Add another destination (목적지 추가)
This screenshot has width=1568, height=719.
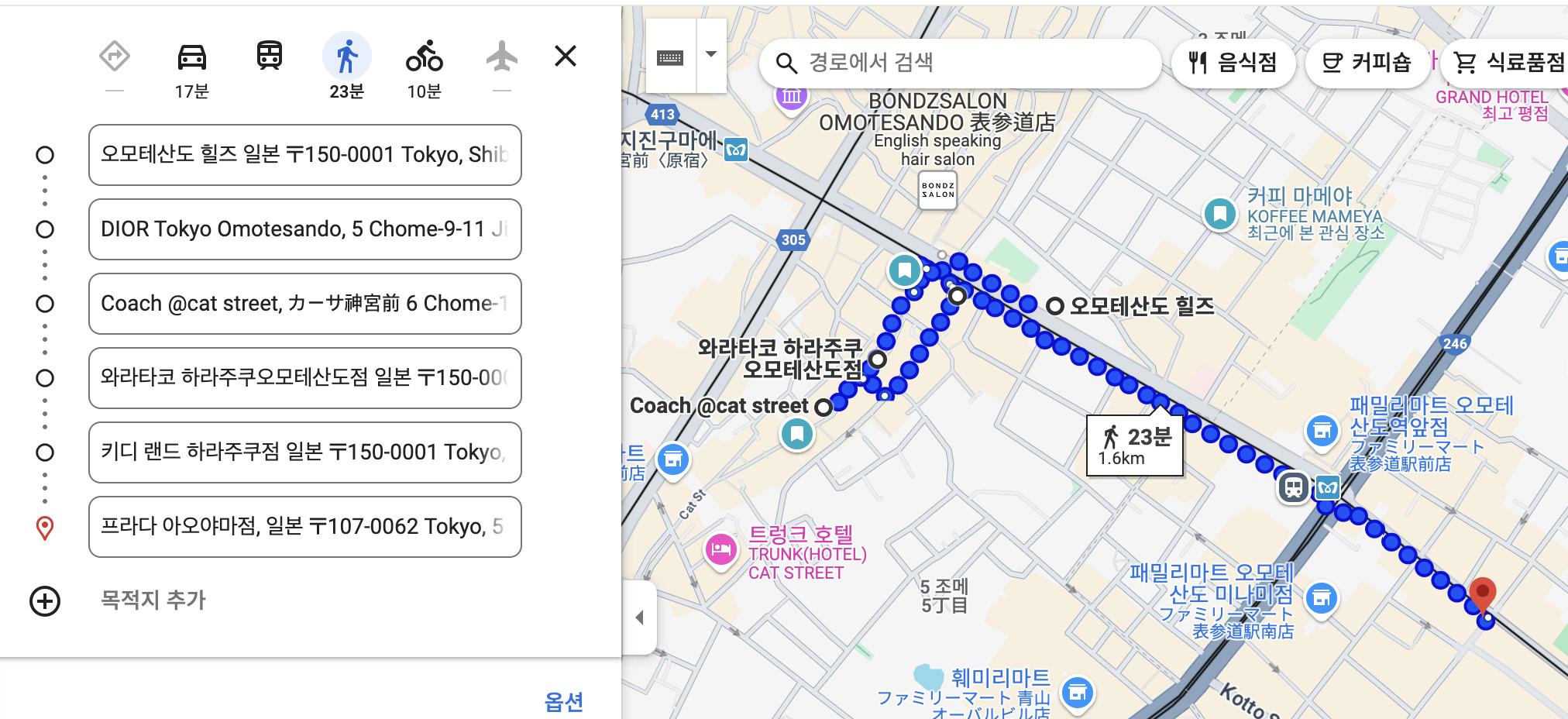pyautogui.click(x=152, y=600)
